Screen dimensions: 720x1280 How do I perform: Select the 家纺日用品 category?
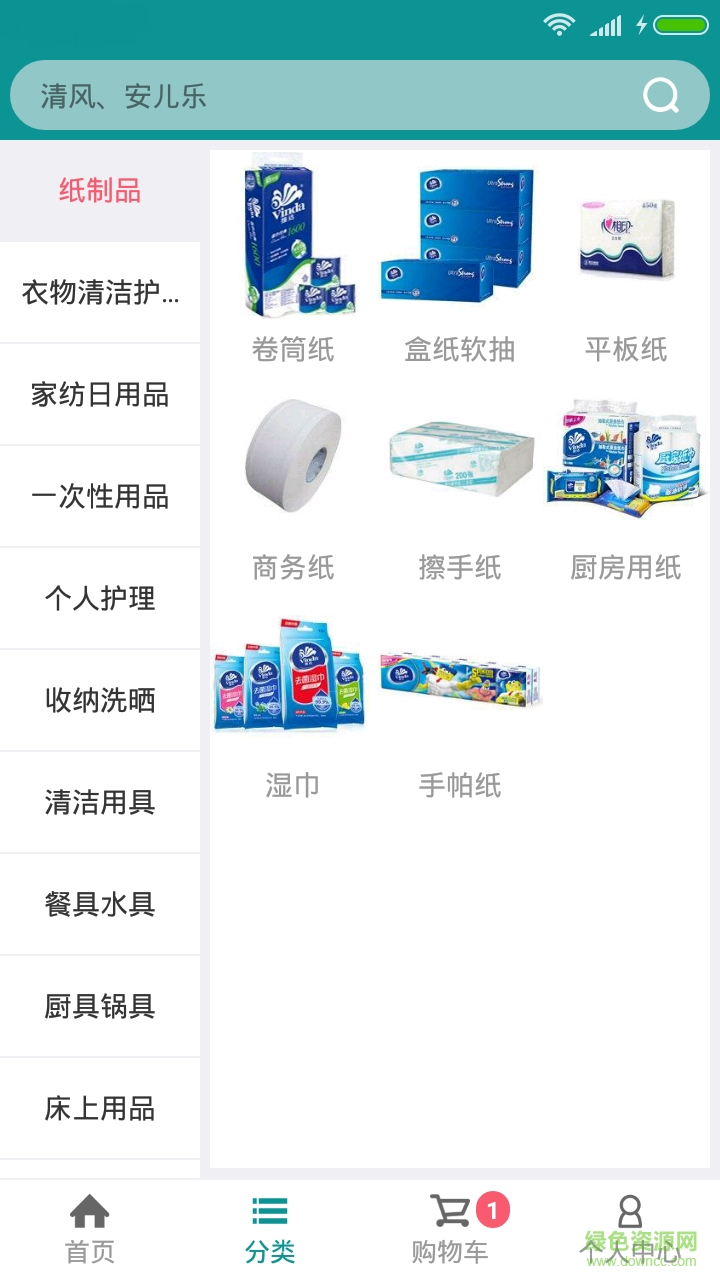click(x=100, y=395)
